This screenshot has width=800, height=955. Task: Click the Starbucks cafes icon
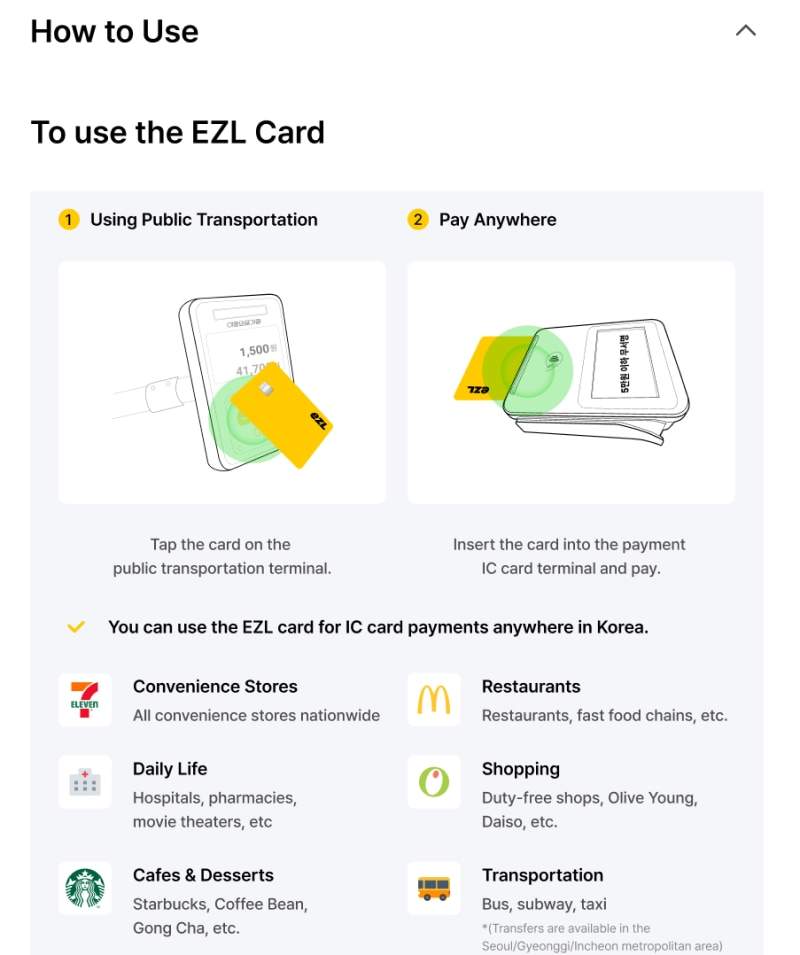pos(85,888)
